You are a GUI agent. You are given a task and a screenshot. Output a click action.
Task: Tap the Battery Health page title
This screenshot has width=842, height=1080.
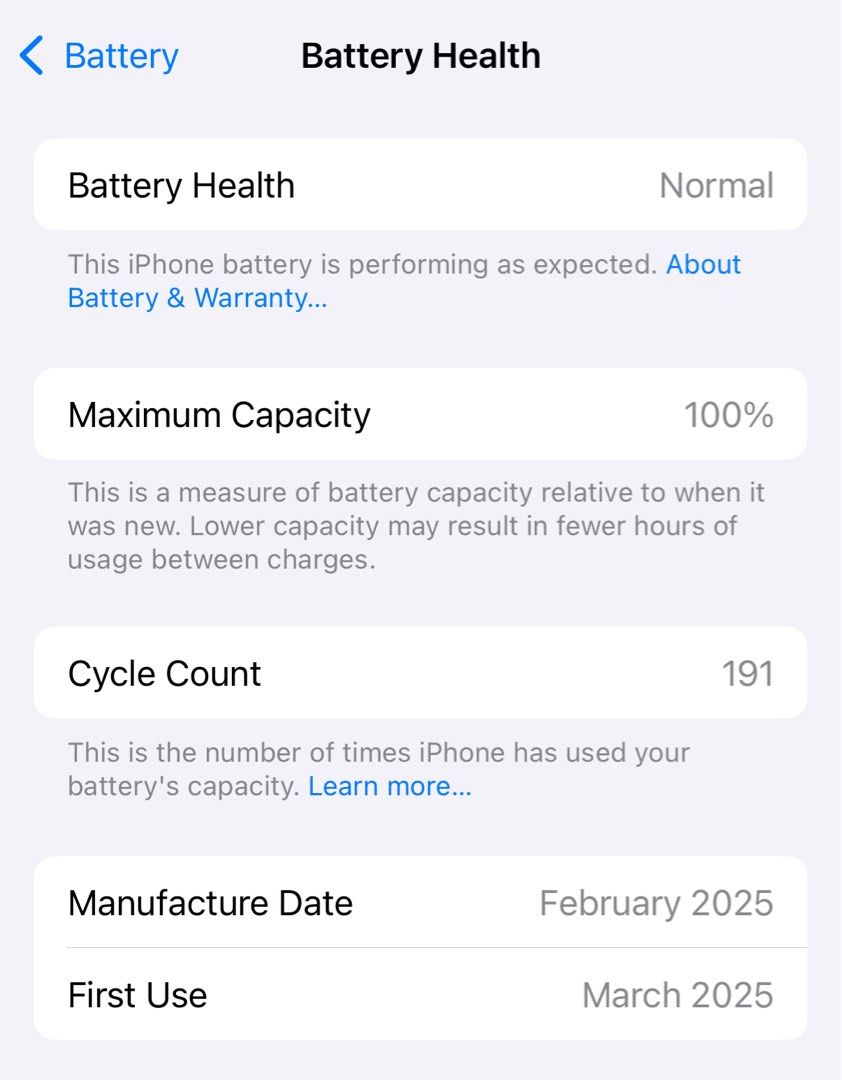(420, 56)
